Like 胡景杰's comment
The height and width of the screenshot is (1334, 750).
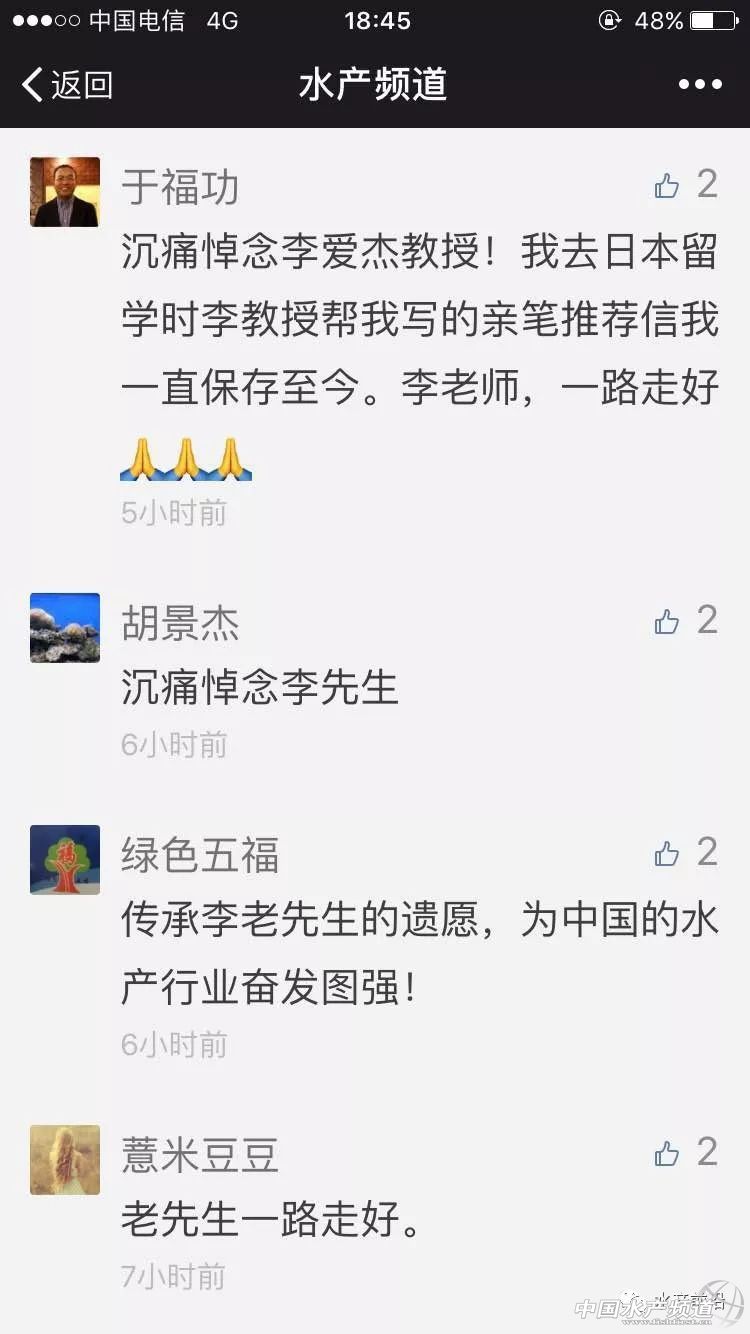667,622
